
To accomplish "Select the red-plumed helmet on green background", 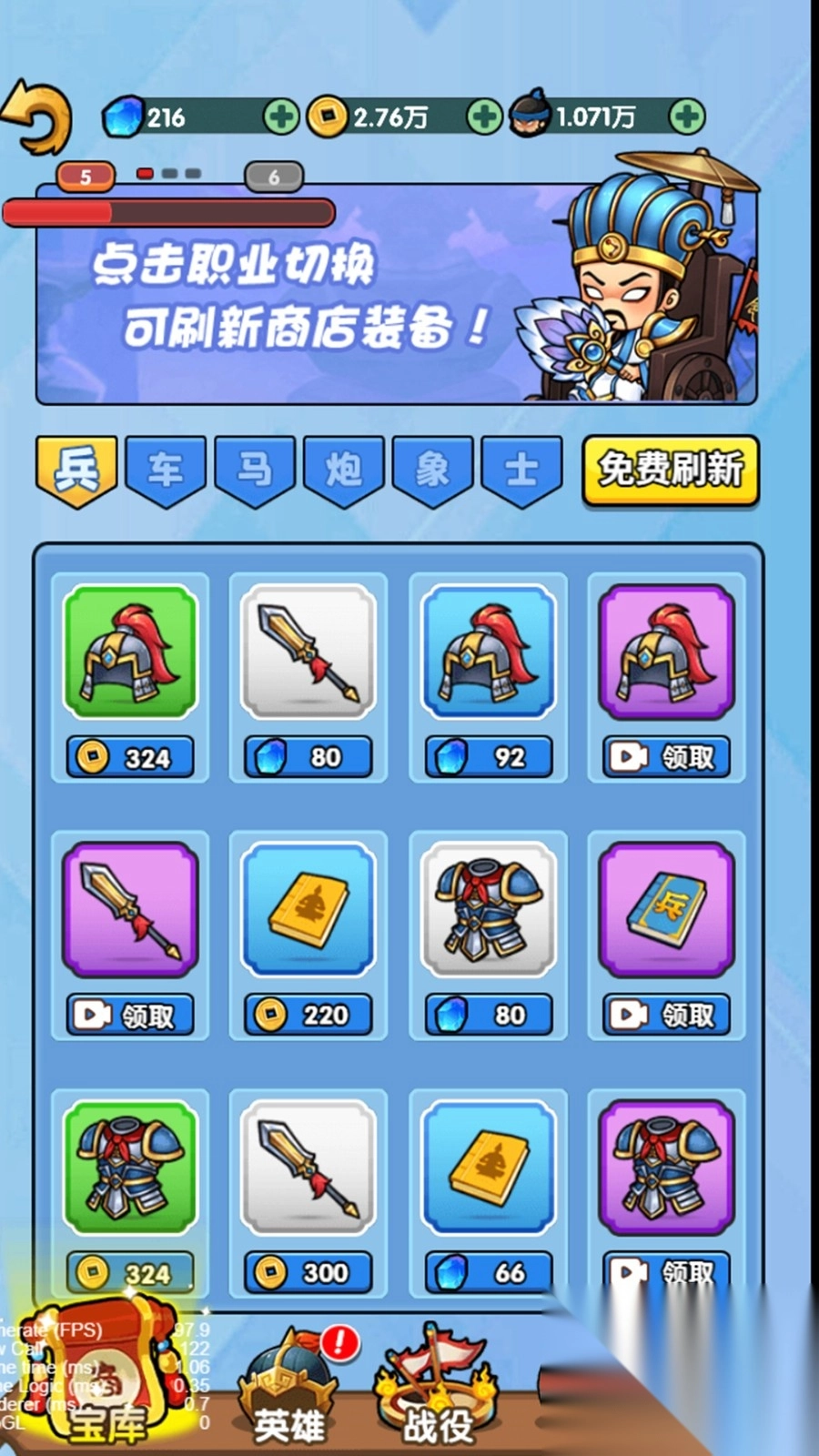I will click(x=129, y=652).
